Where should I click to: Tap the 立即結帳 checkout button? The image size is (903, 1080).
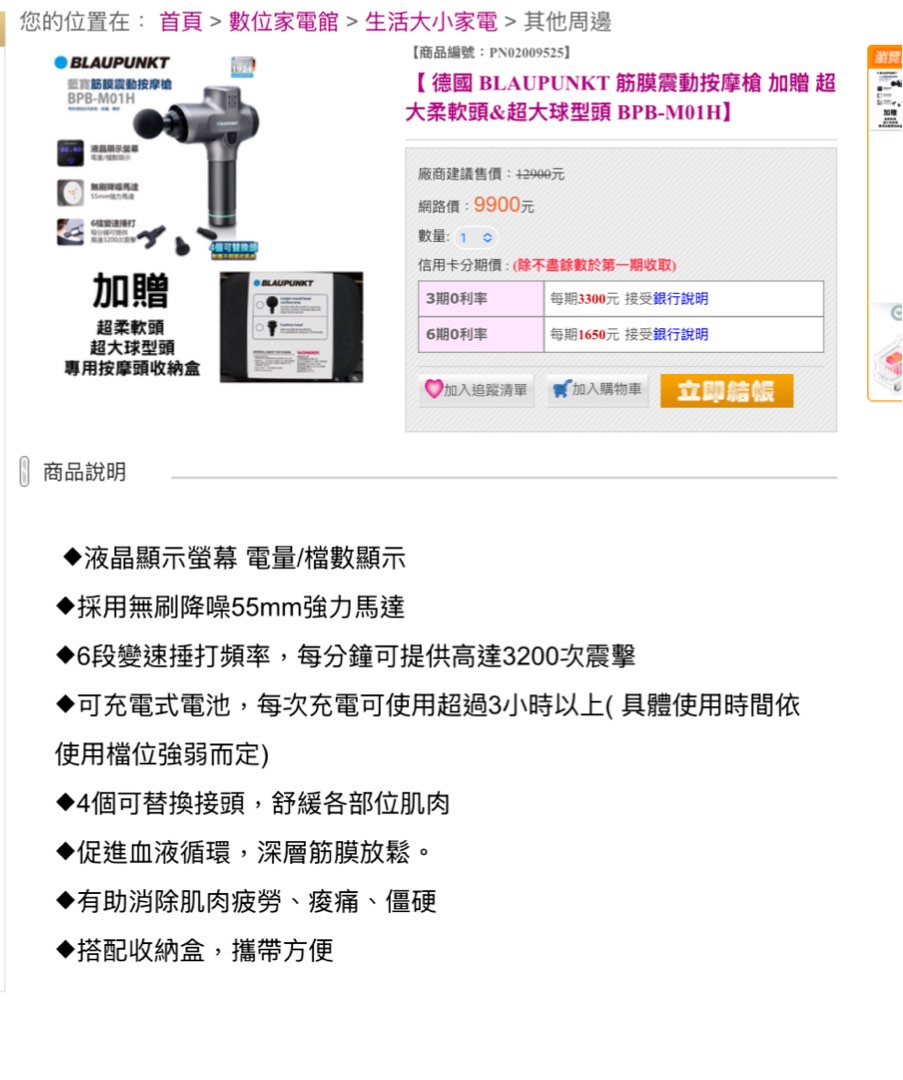click(x=727, y=391)
